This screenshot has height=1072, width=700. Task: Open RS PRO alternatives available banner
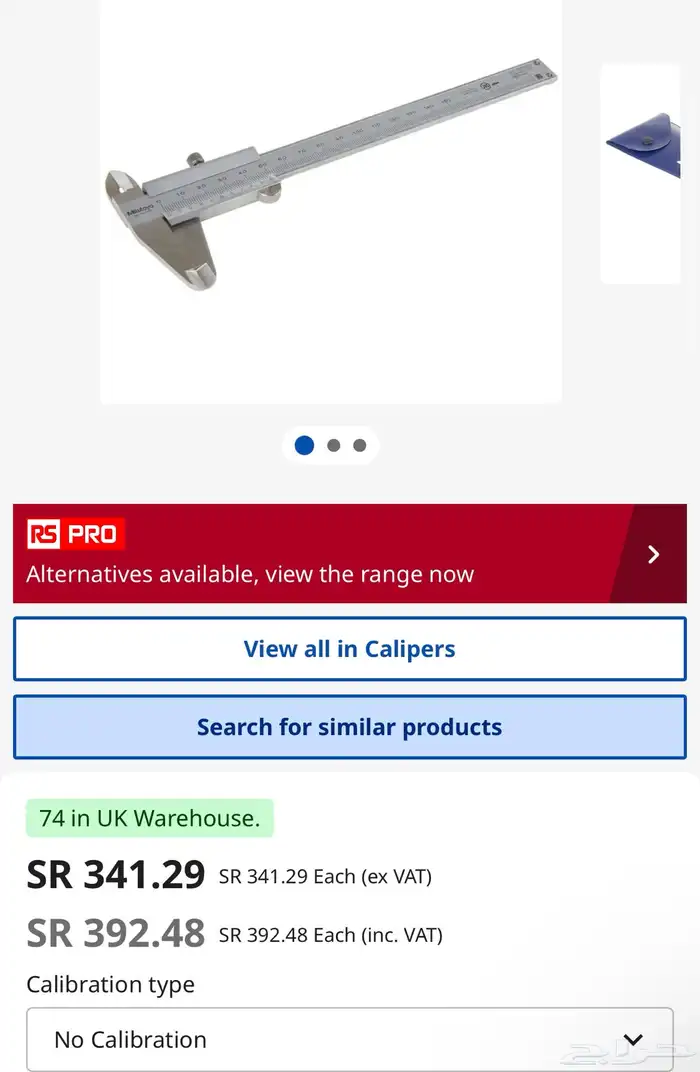(x=349, y=554)
